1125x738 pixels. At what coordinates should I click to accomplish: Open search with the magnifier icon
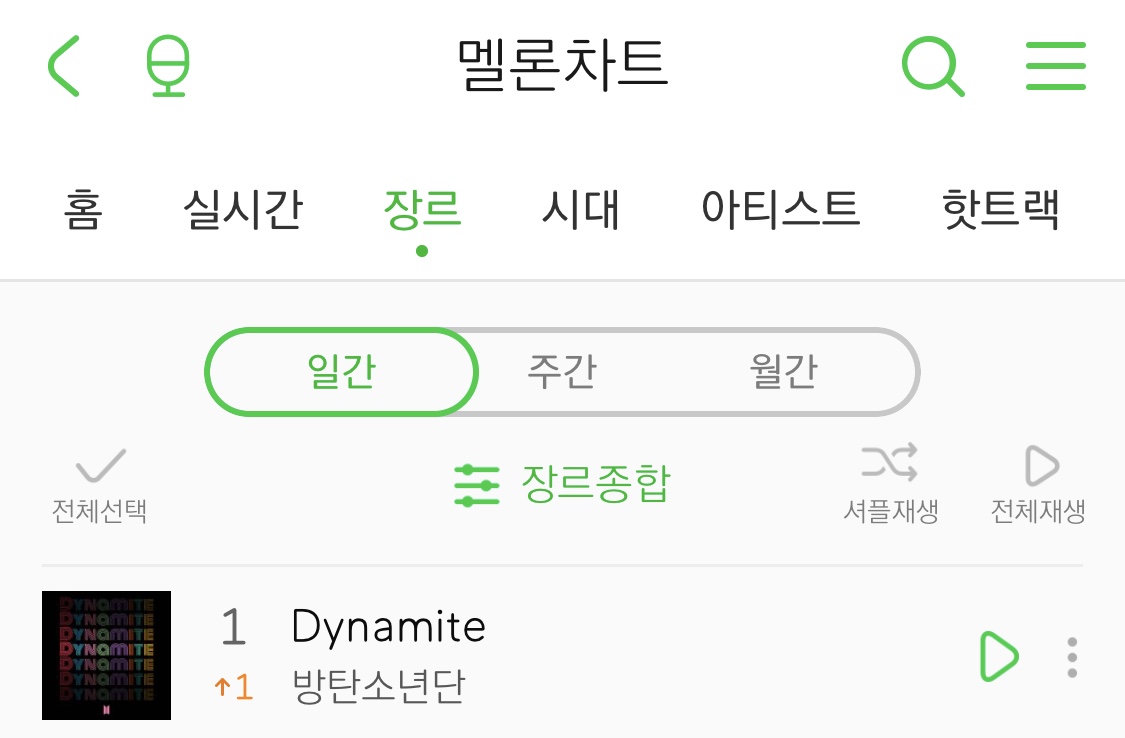point(932,66)
